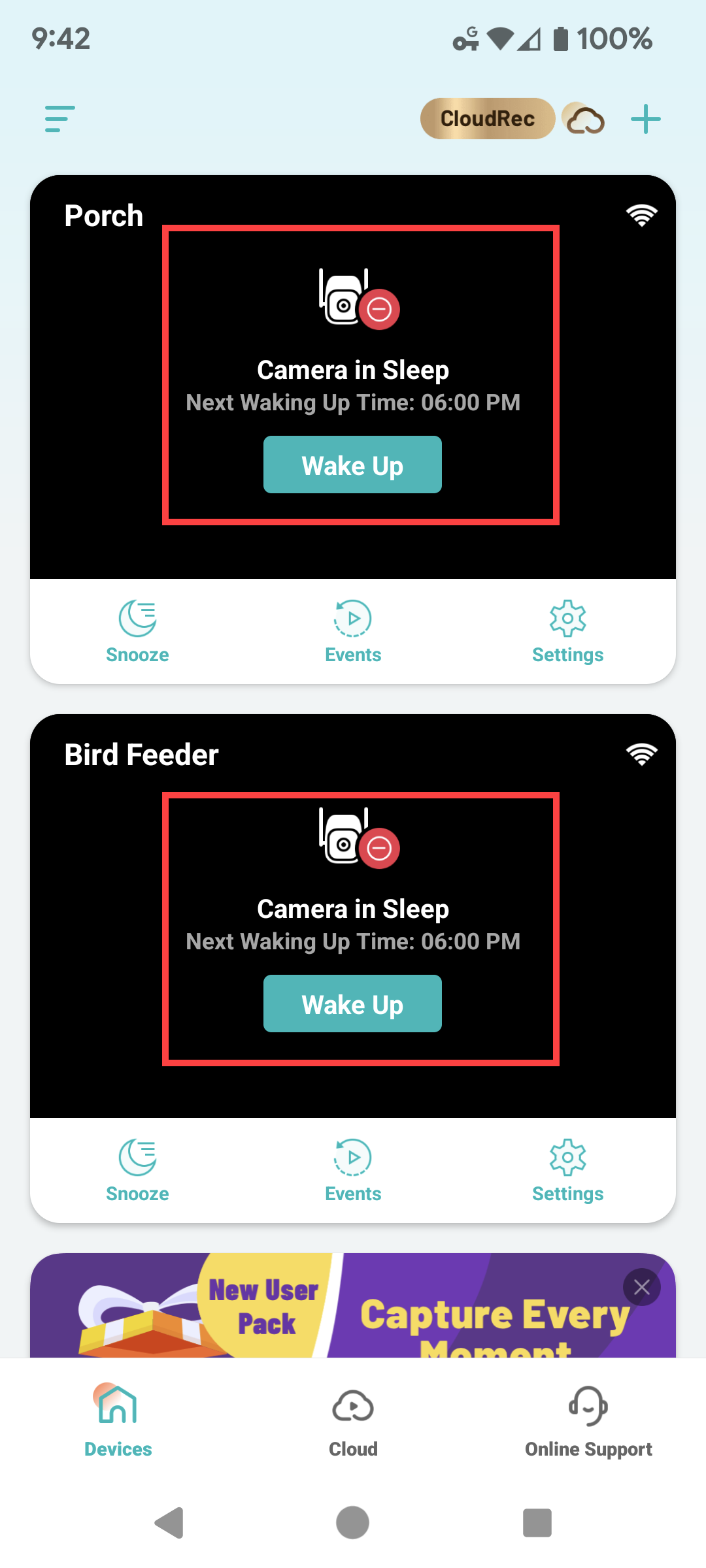Open the cloud icon beside CloudRec
706x1568 pixels.
tap(585, 120)
